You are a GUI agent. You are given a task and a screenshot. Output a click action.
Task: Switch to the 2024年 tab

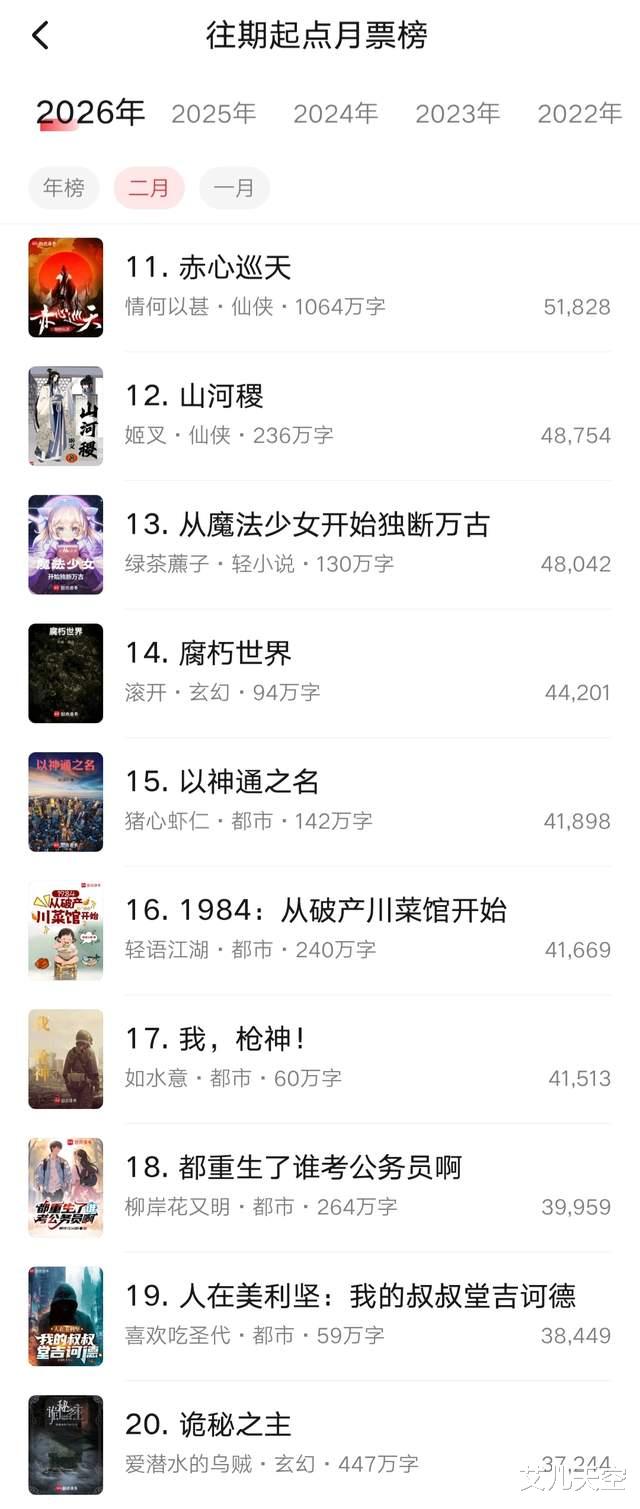[335, 114]
